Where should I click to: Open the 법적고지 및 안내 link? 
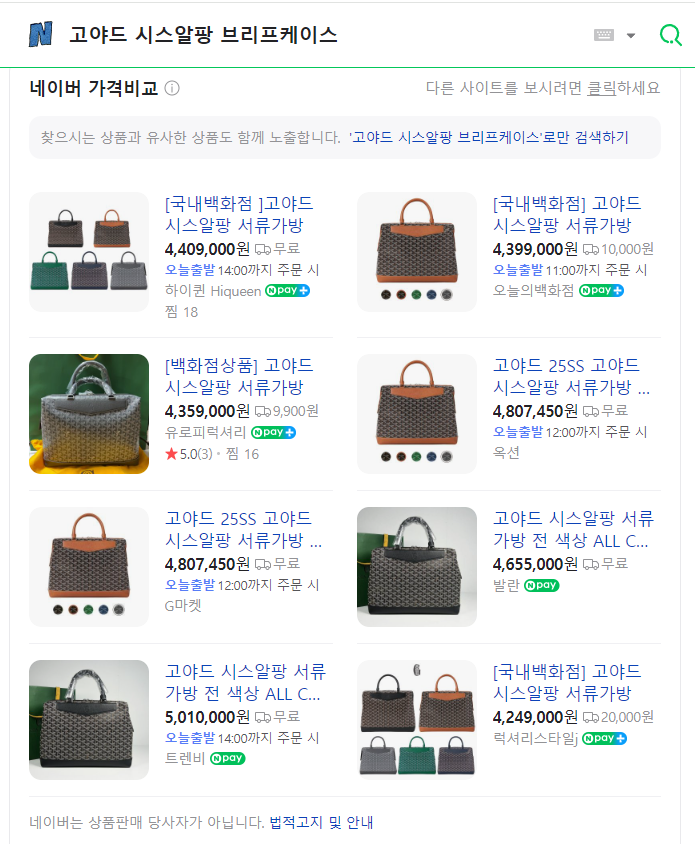click(320, 822)
